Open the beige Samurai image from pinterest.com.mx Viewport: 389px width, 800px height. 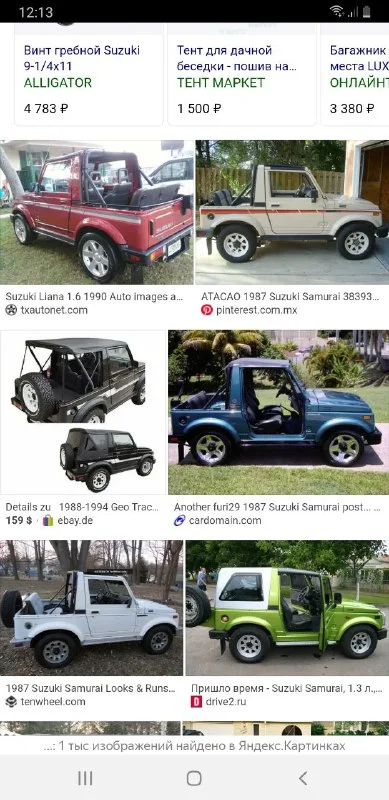(292, 212)
